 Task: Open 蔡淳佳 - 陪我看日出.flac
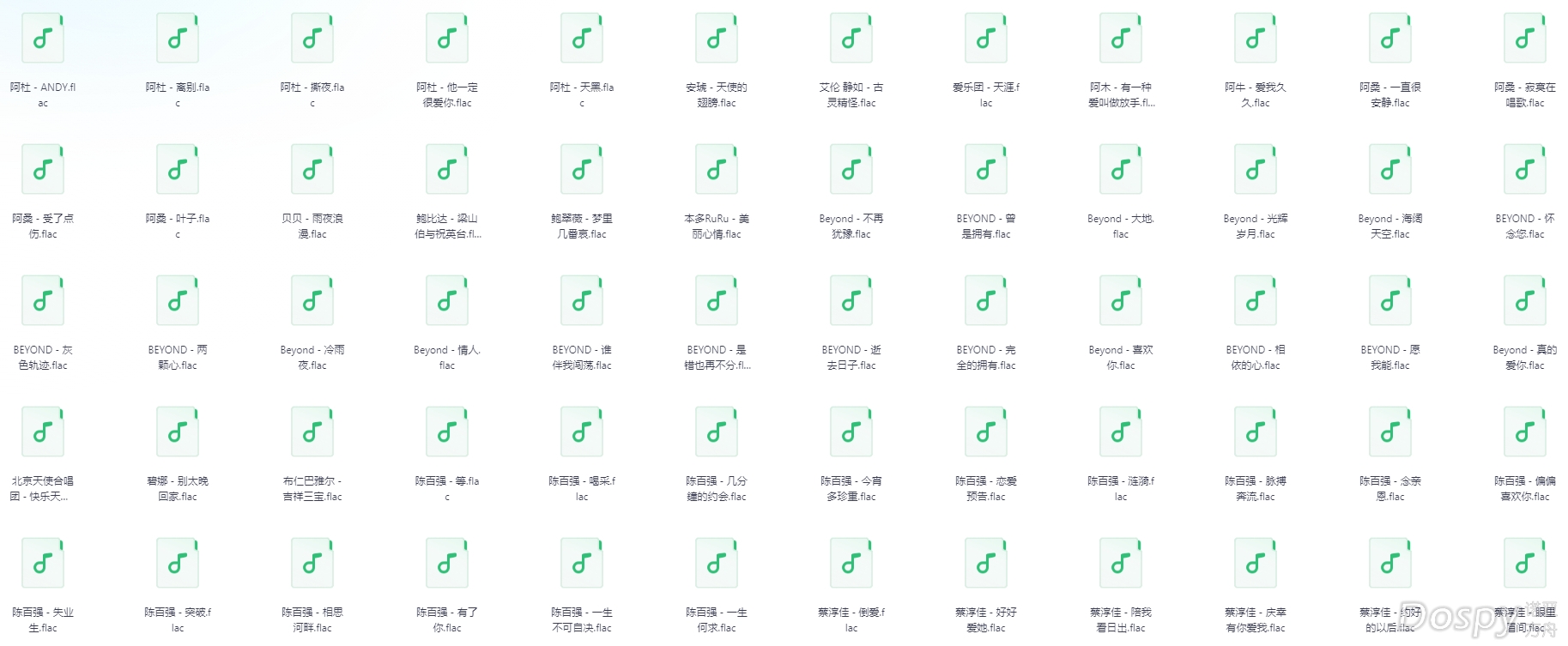(1121, 564)
